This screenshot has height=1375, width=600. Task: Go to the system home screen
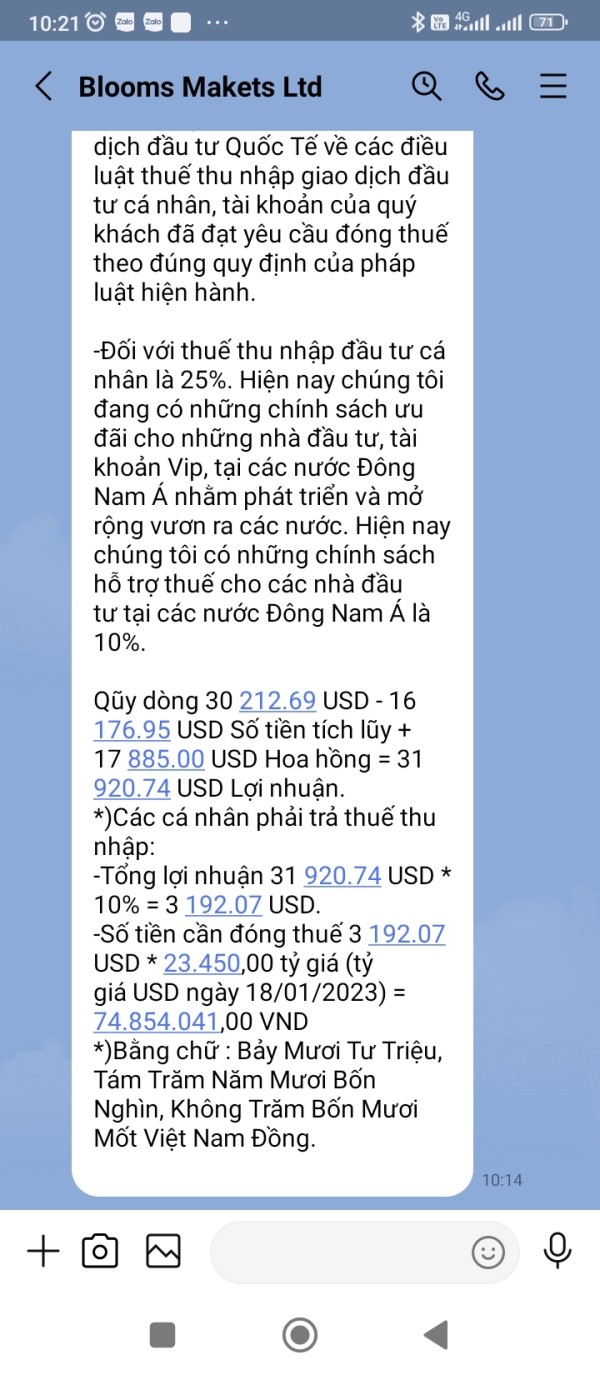(300, 1334)
